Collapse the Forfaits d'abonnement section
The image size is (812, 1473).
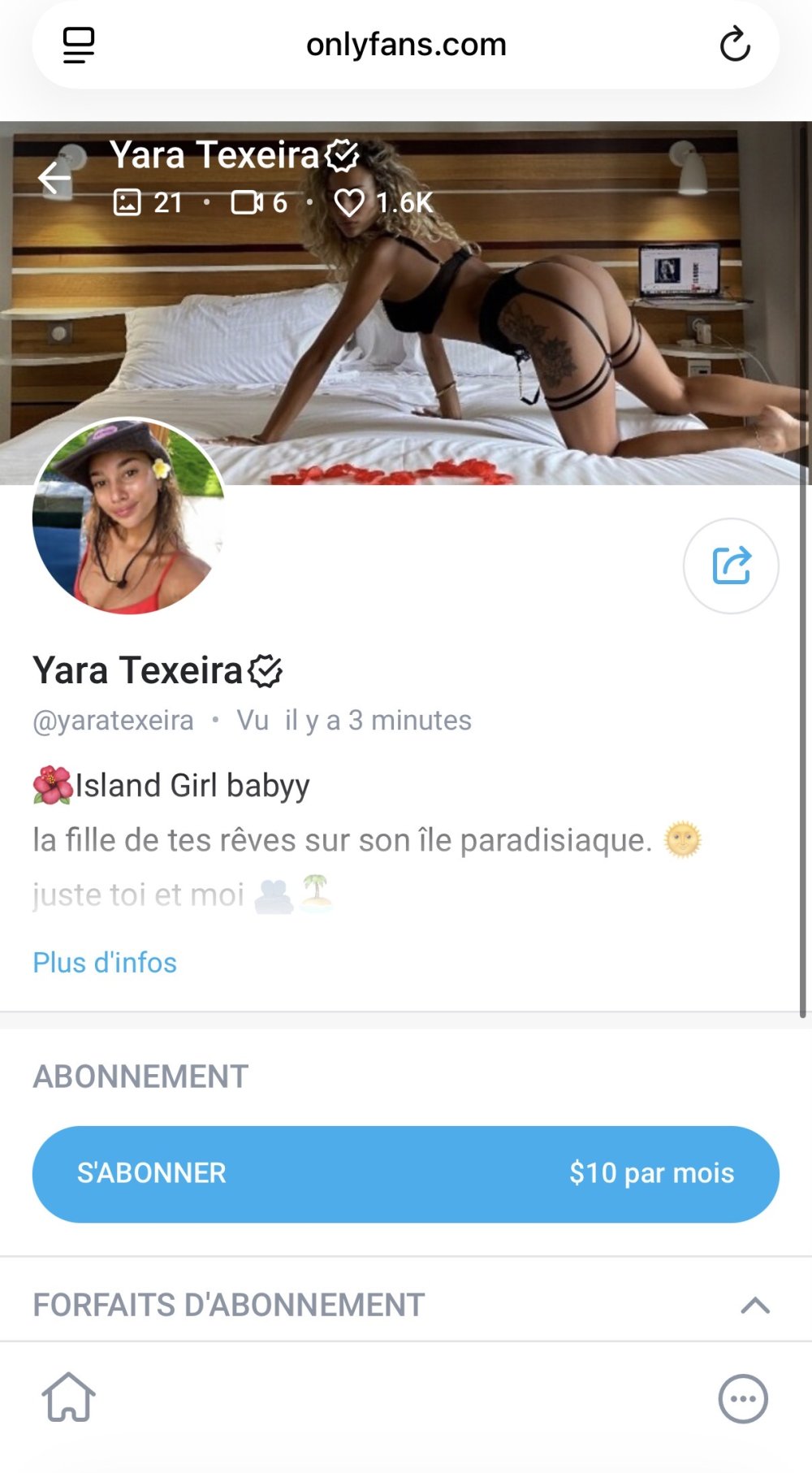click(754, 1305)
